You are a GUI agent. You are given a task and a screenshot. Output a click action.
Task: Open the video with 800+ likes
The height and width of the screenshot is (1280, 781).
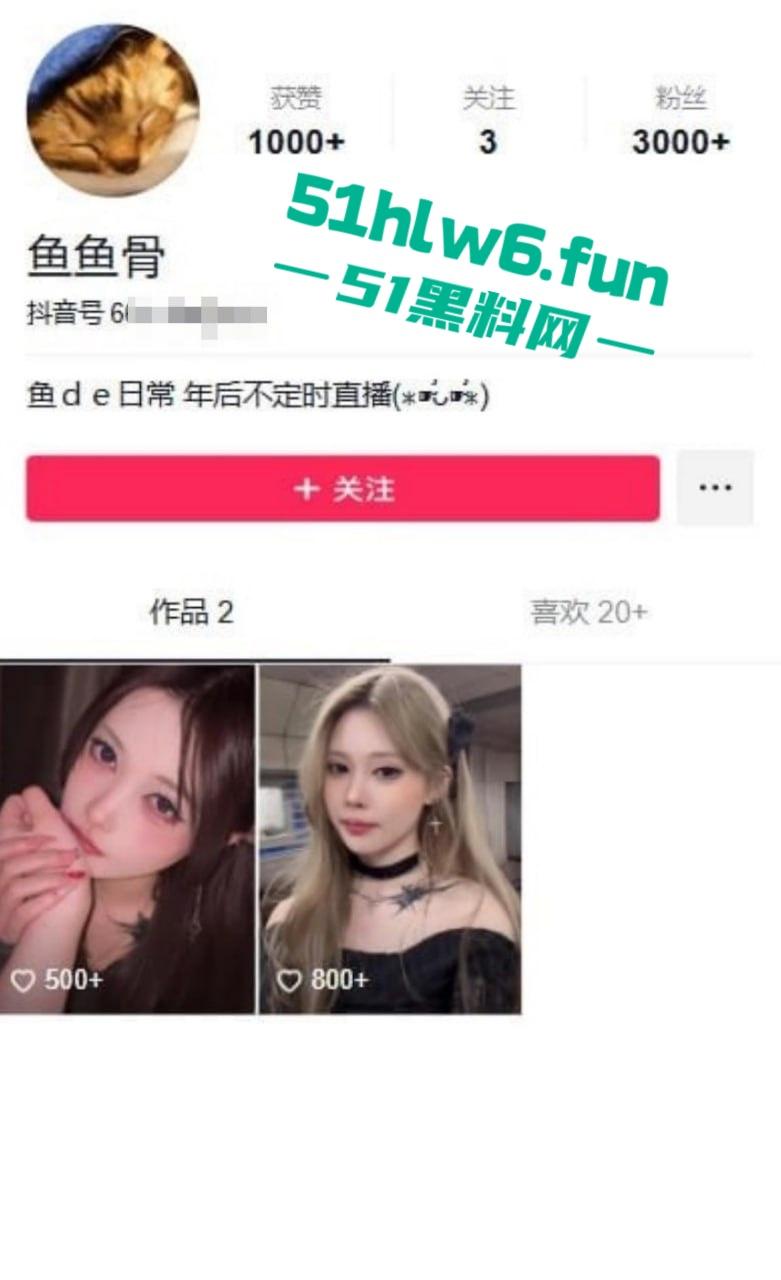coord(390,838)
